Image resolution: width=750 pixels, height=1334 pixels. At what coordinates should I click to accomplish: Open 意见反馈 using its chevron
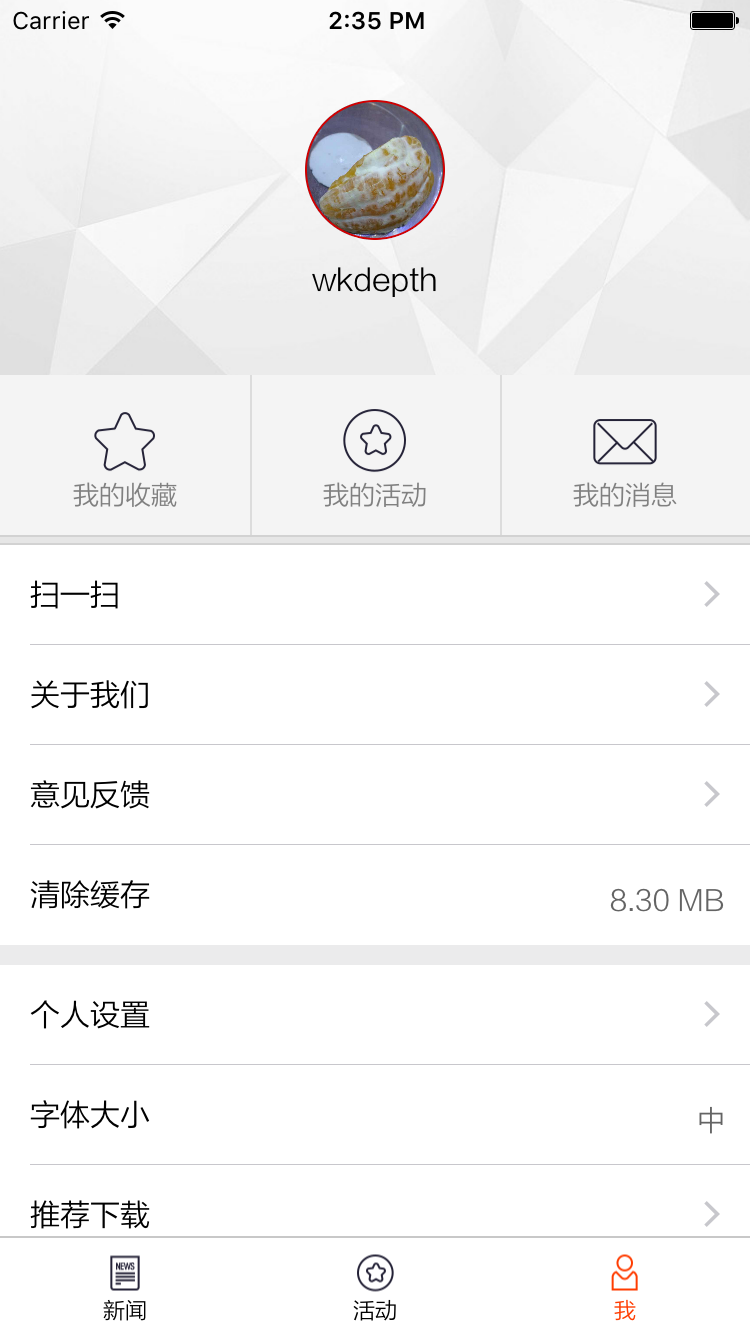tap(710, 794)
